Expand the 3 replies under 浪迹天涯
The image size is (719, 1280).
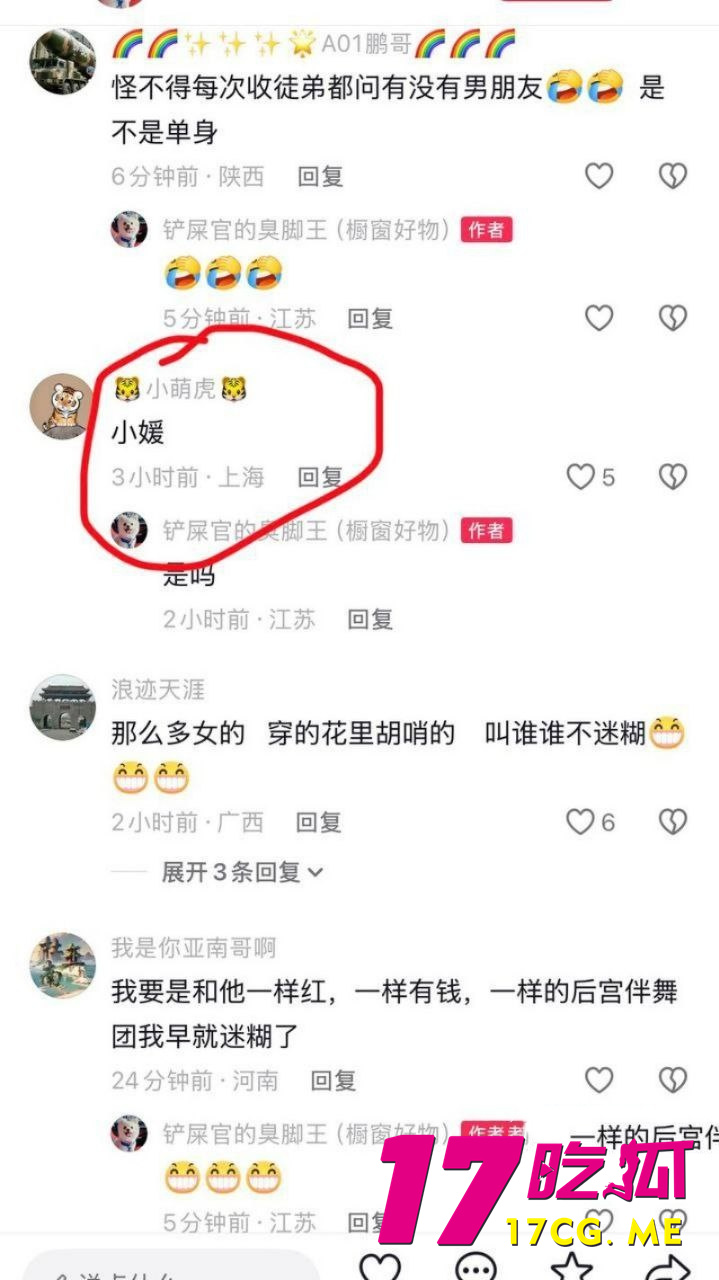point(243,872)
